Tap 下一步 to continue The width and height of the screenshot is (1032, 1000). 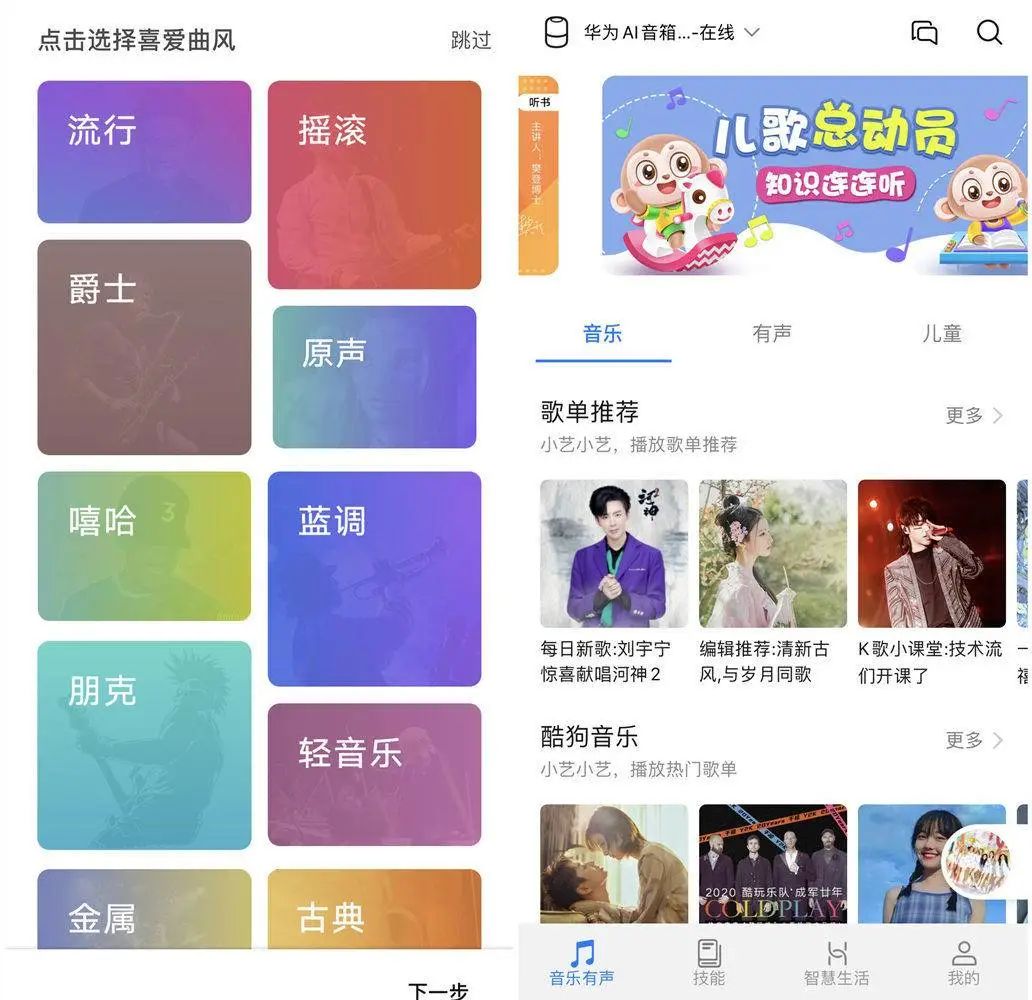coord(438,990)
